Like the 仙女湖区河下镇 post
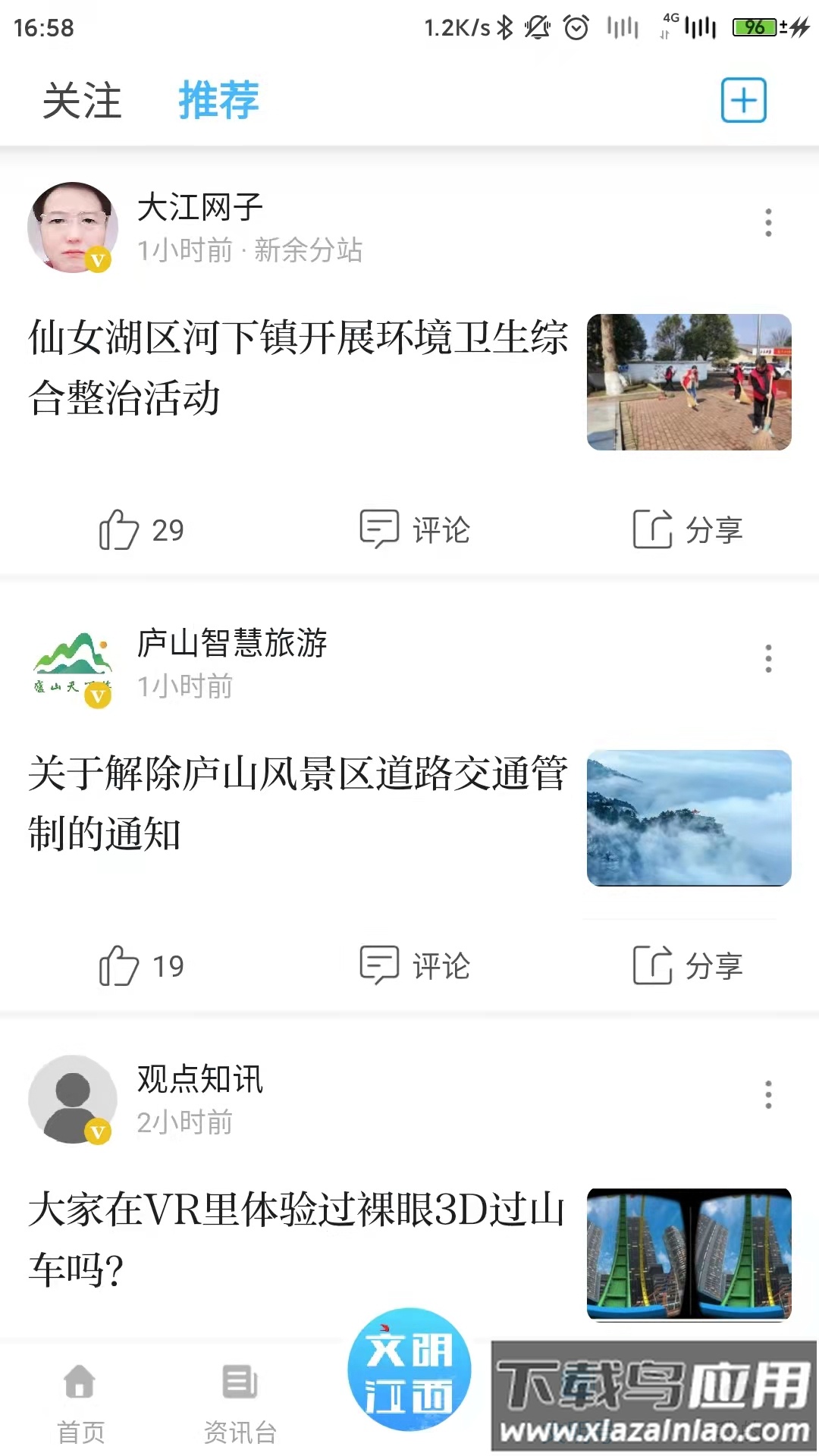Screen dimensions: 819x1456 (141, 529)
